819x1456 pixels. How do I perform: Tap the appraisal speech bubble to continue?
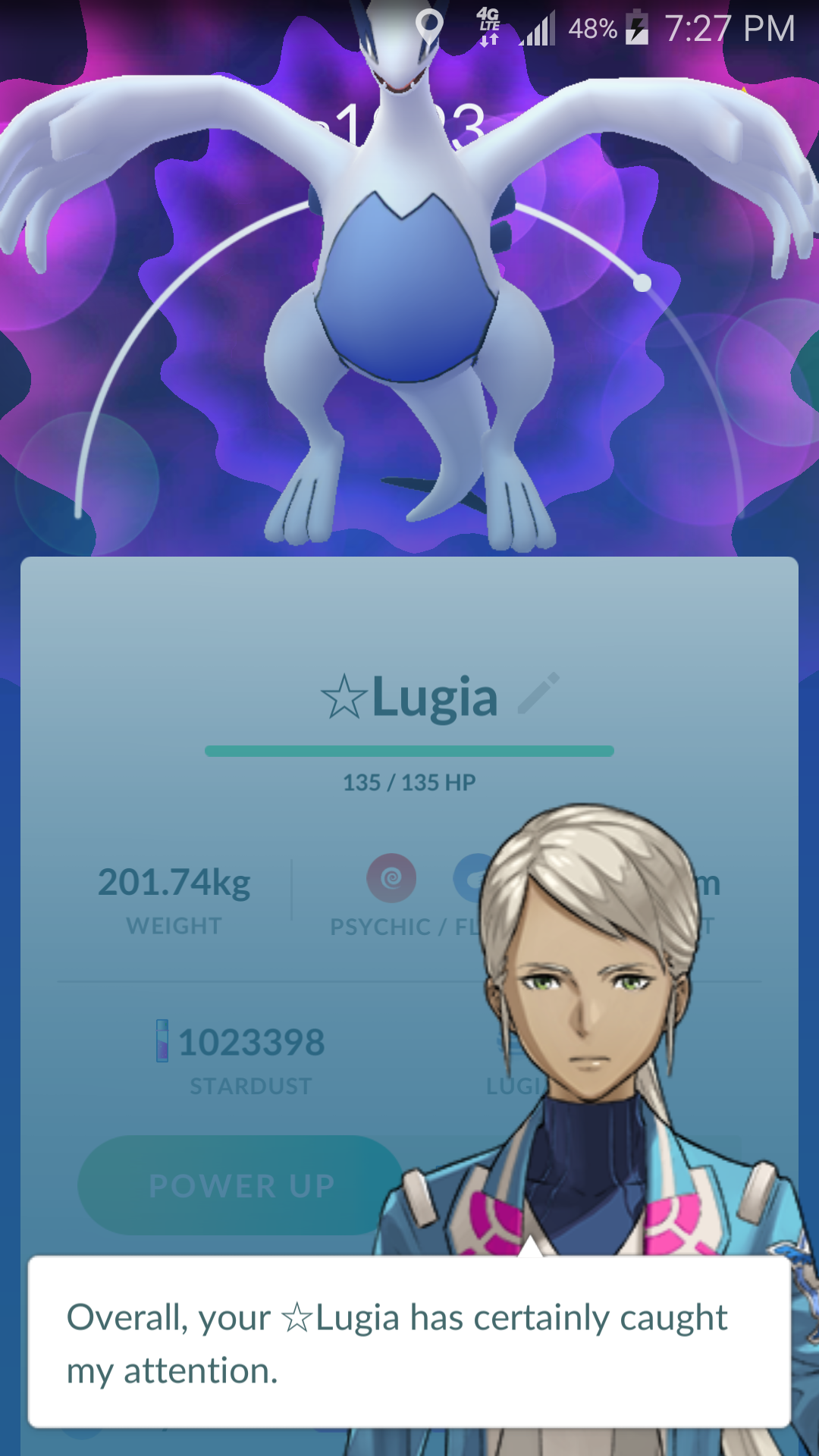409,1341
